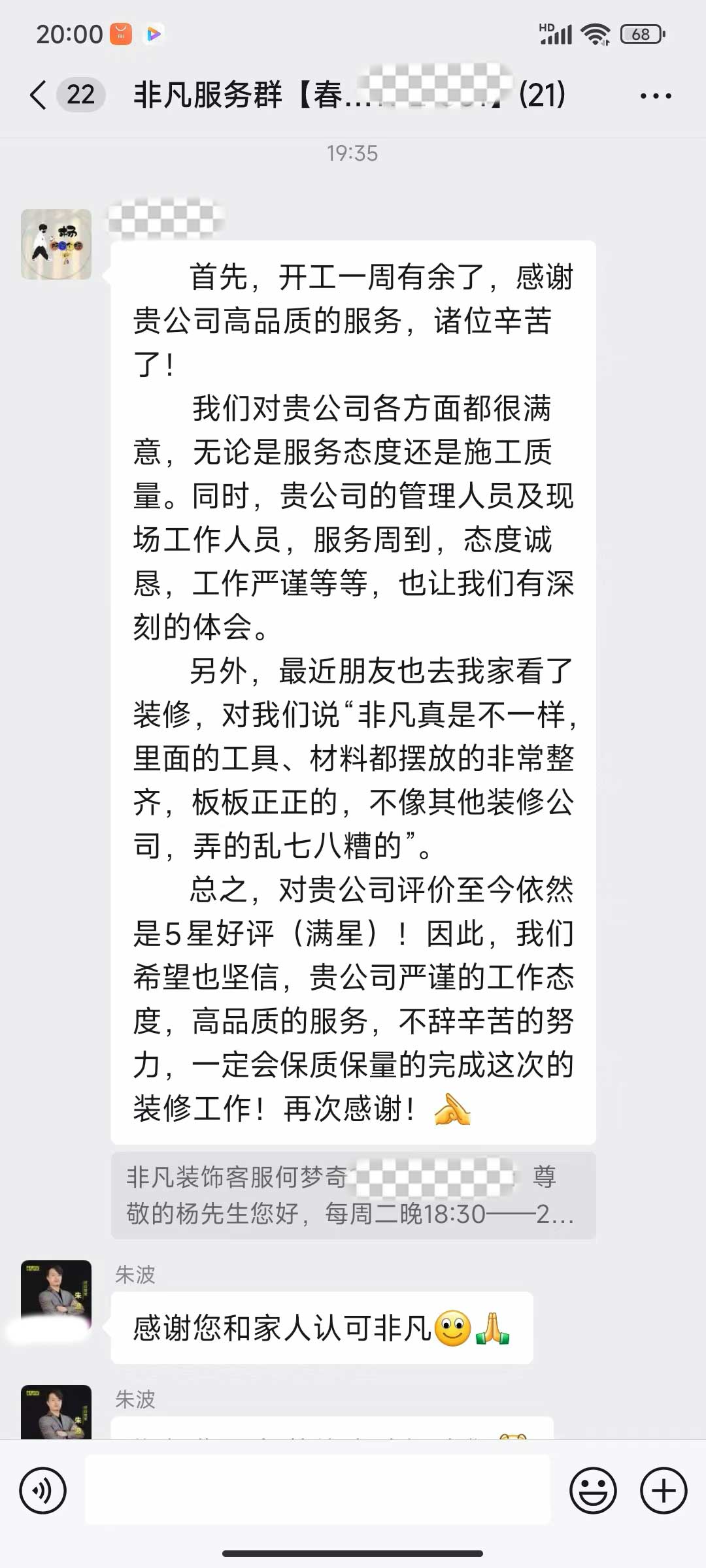The height and width of the screenshot is (1568, 706).
Task: Switch to voice message input
Action: click(x=43, y=1491)
